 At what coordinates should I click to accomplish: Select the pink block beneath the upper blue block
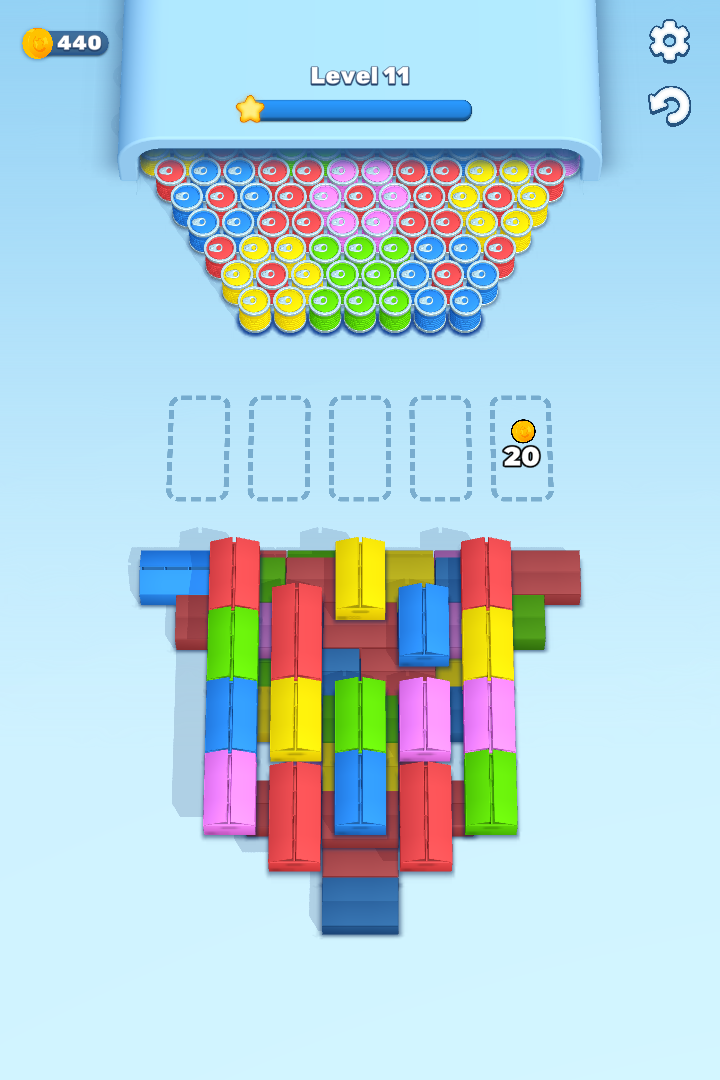(x=425, y=718)
